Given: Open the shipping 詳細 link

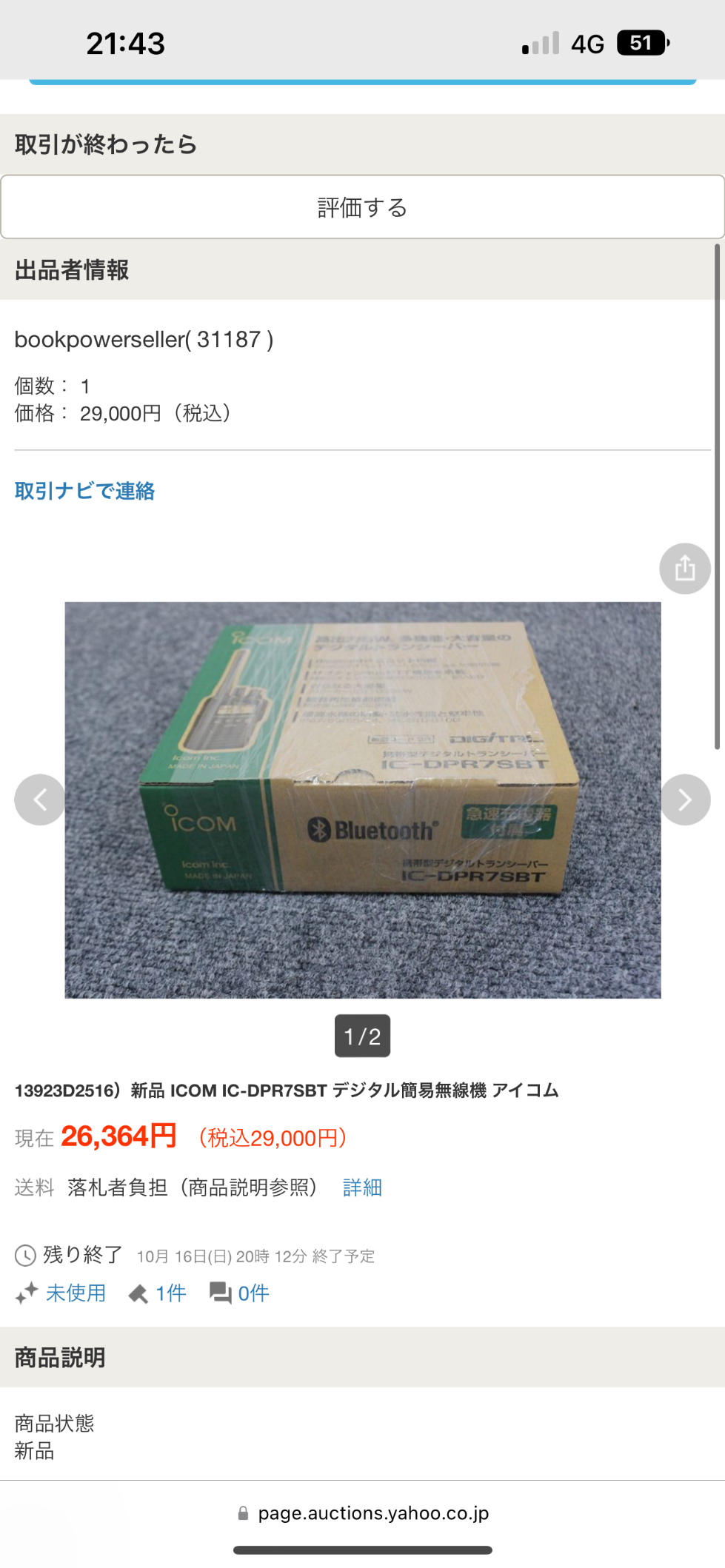Looking at the screenshot, I should tap(362, 1187).
